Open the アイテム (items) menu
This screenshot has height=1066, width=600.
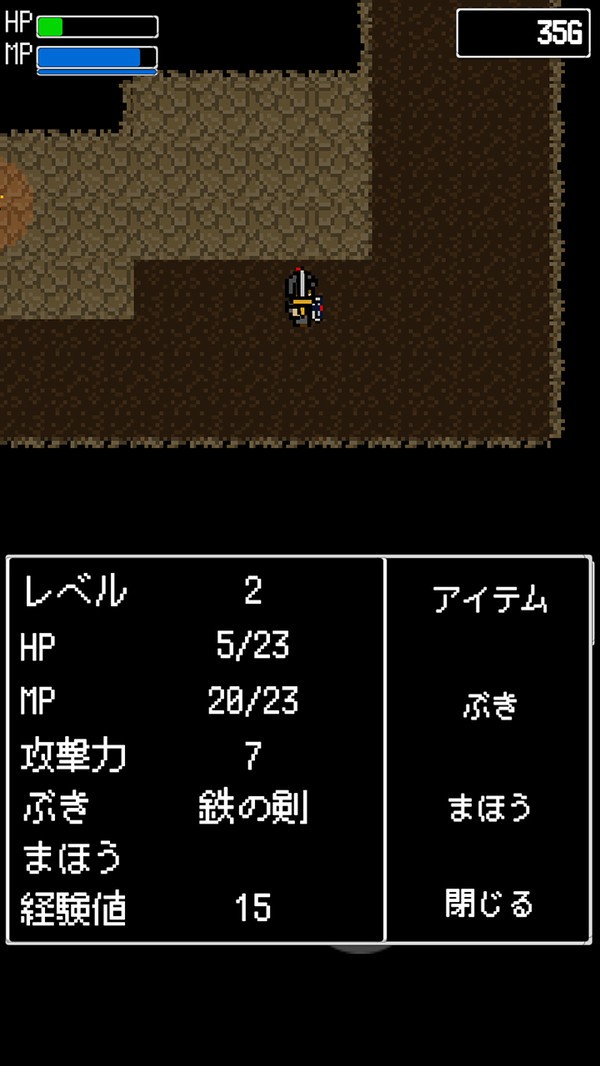click(489, 600)
